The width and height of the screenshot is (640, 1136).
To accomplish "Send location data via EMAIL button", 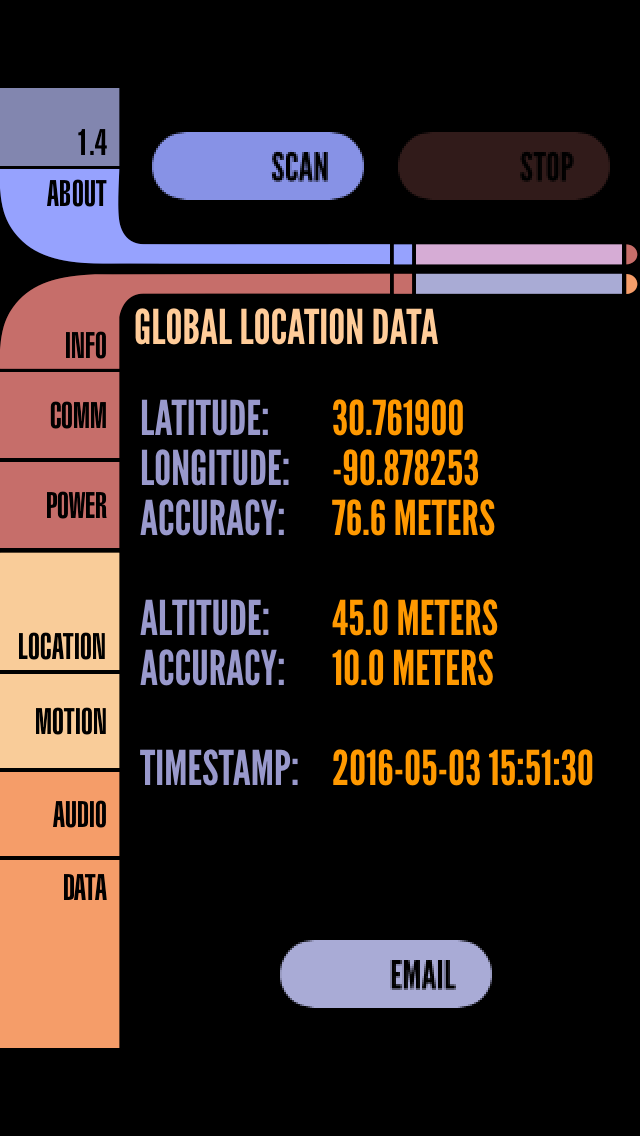I will (386, 974).
